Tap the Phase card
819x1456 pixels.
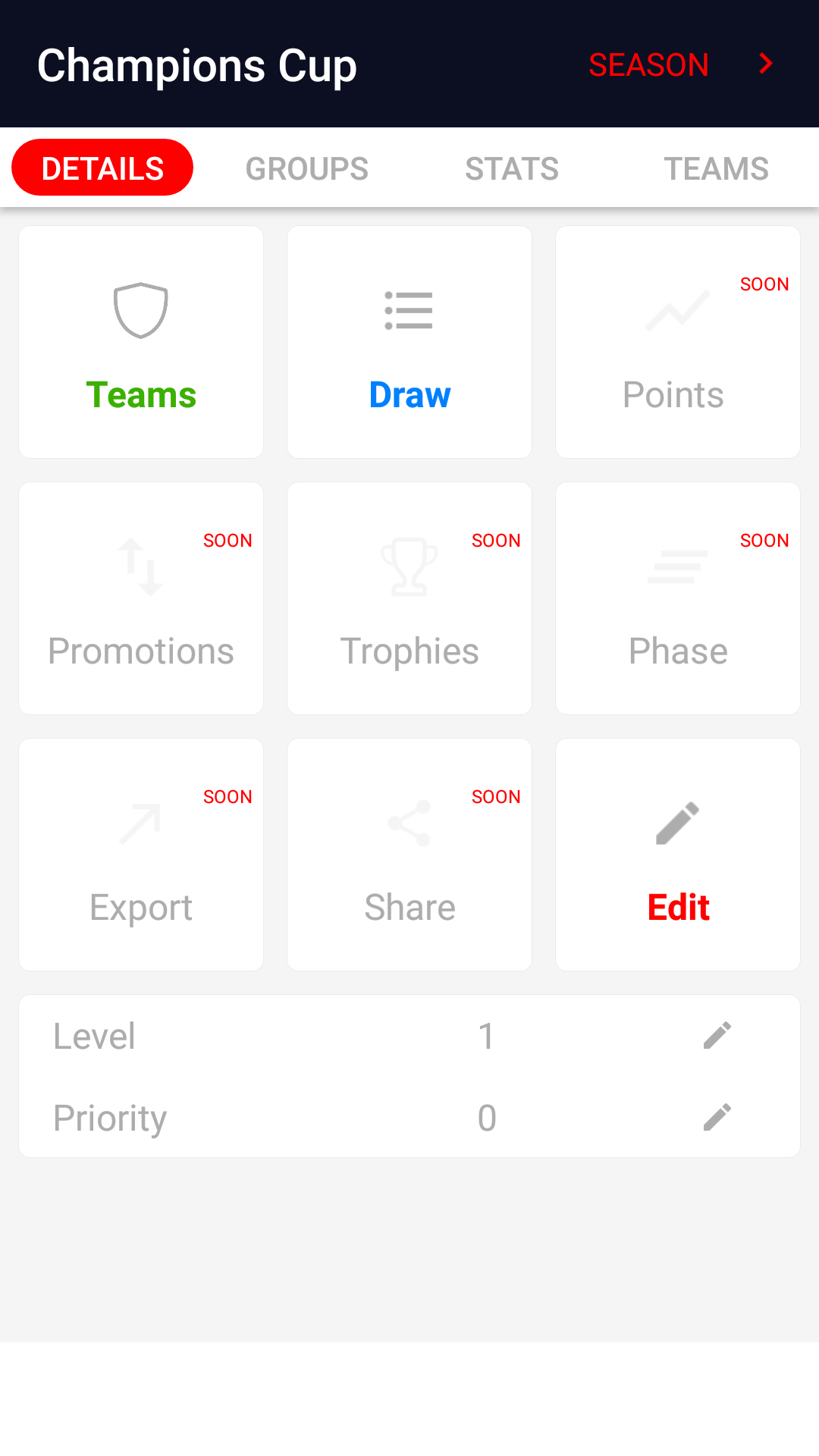(x=678, y=598)
